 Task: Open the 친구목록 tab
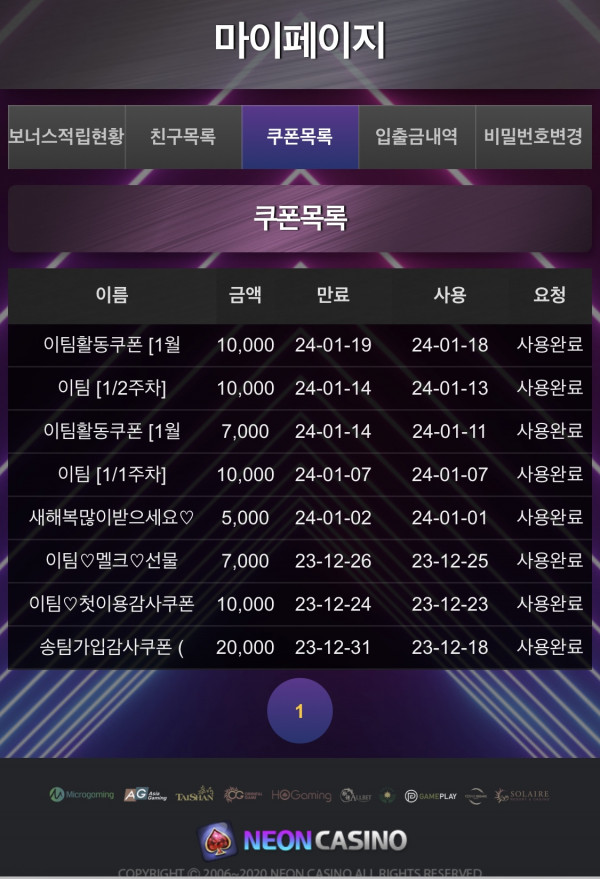point(183,137)
